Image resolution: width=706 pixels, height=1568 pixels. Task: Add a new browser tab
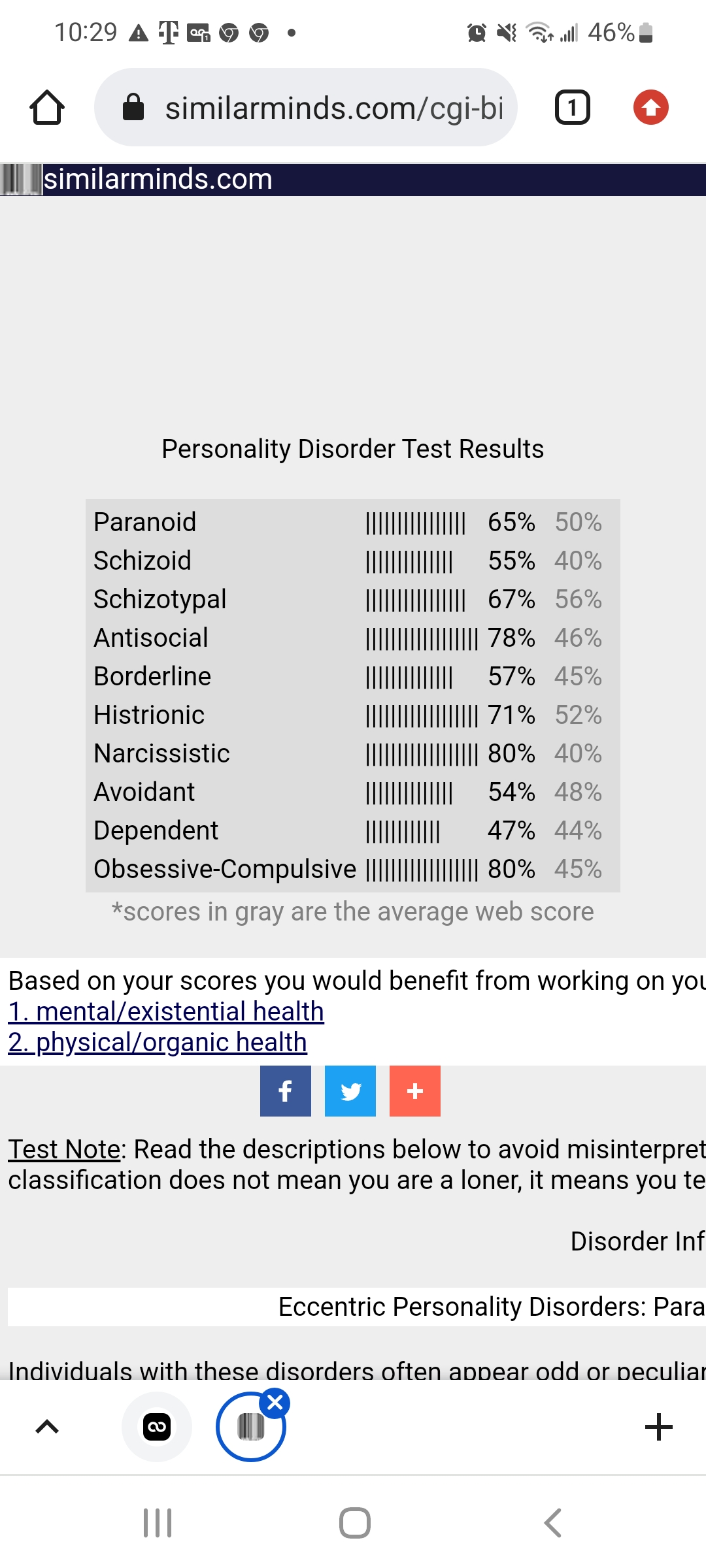pos(658,1427)
